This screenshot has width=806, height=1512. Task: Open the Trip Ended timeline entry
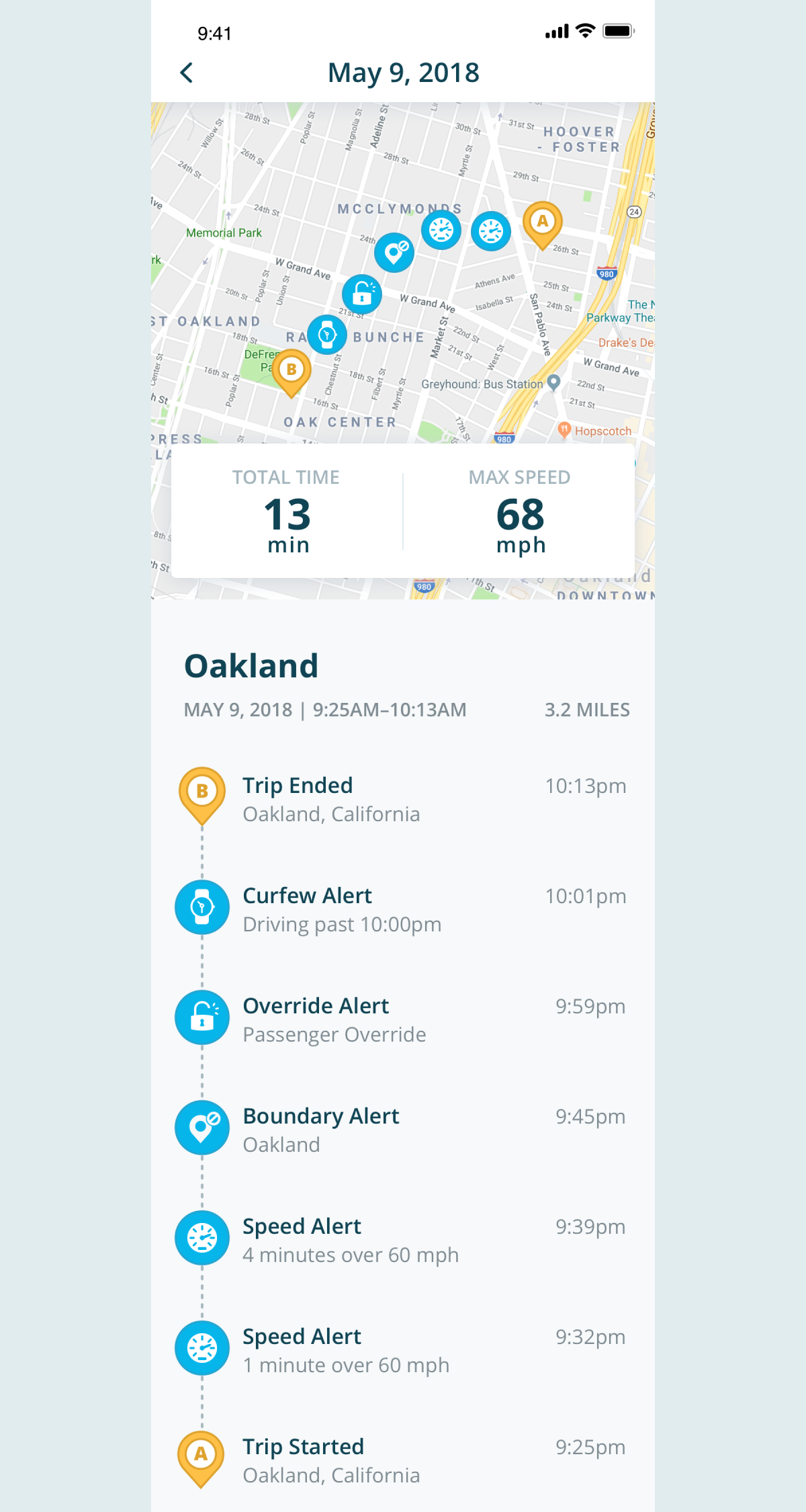tap(402, 800)
